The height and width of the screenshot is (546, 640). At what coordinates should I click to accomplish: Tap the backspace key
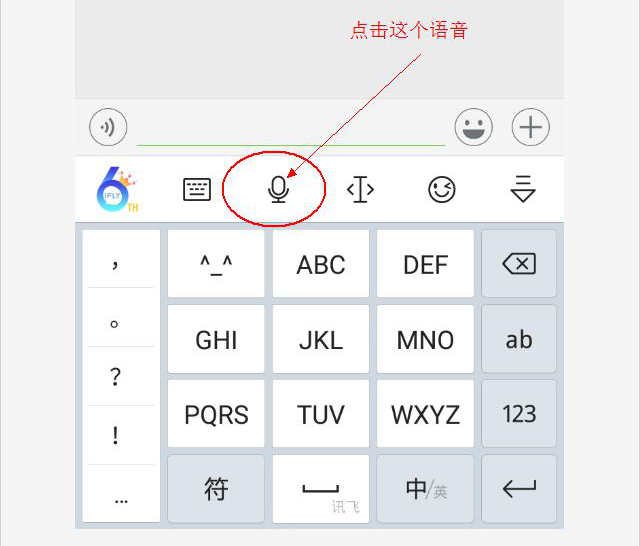519,264
